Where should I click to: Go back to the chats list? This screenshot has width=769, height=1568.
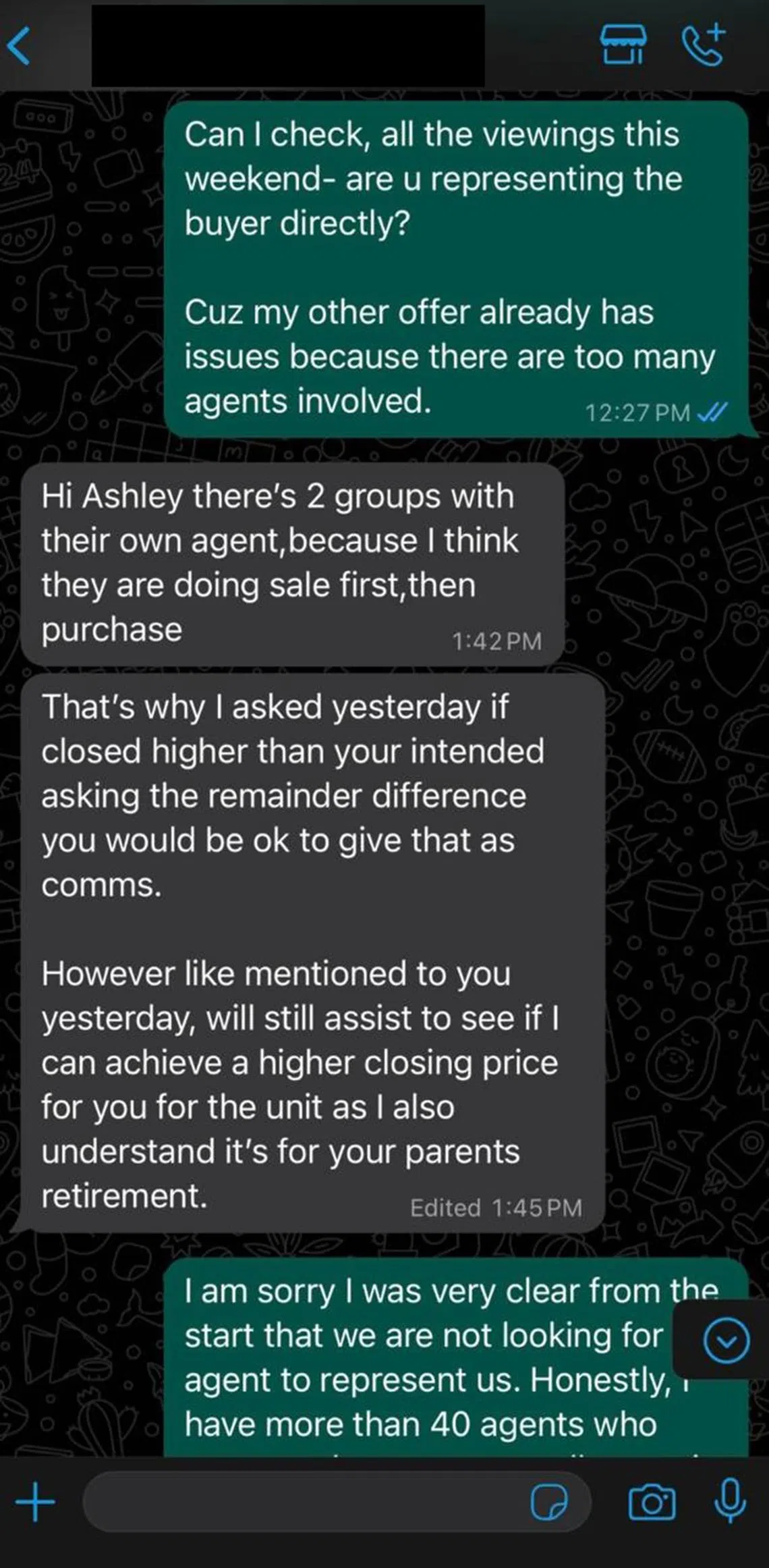click(19, 46)
